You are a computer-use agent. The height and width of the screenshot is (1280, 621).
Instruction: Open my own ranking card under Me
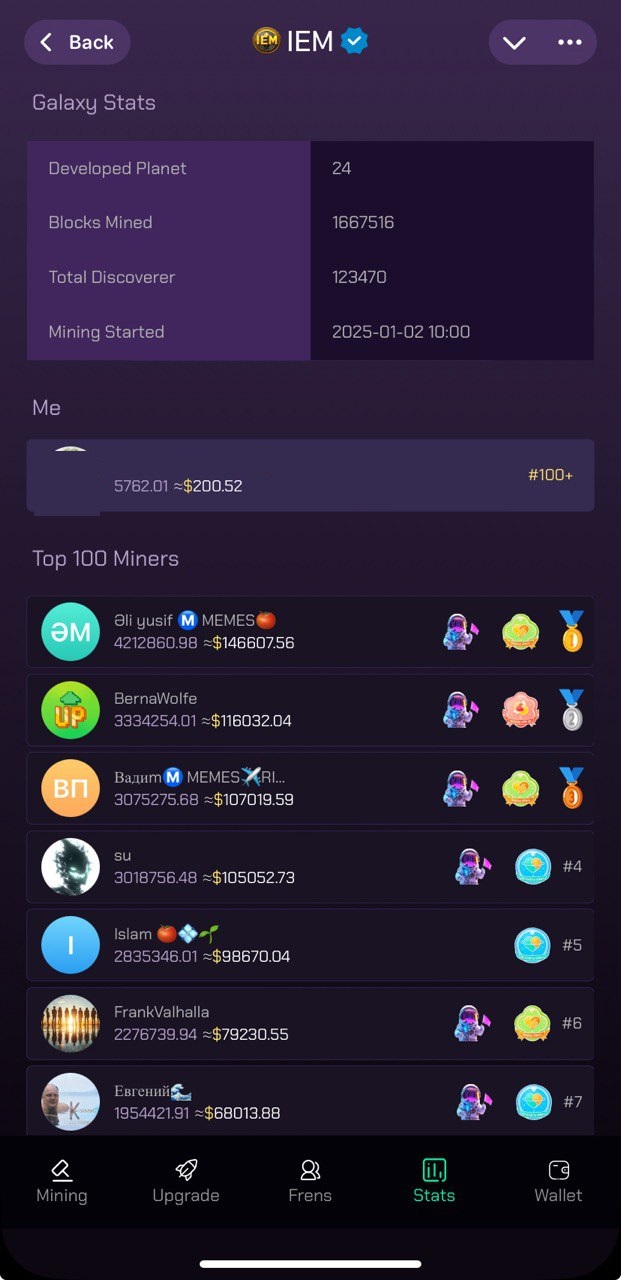tap(310, 476)
